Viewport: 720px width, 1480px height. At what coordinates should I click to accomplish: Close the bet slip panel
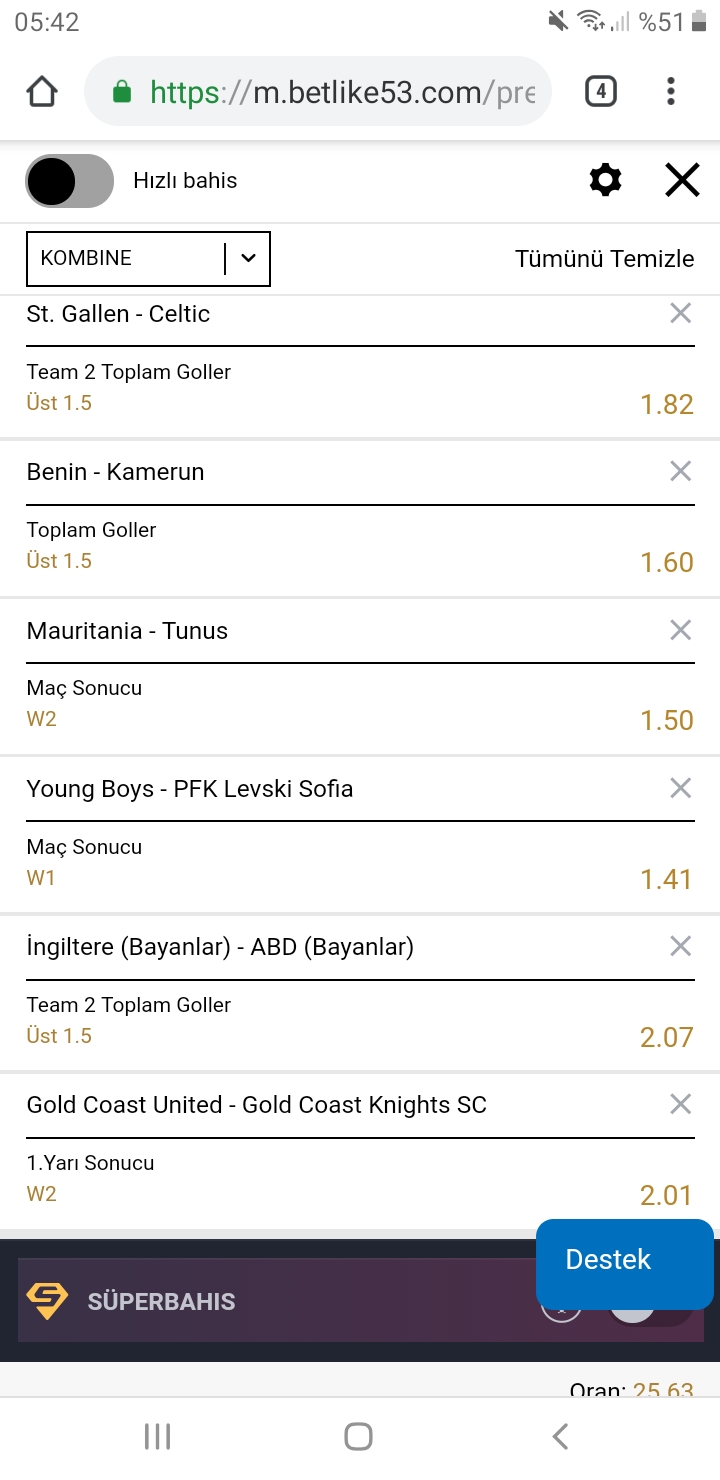pyautogui.click(x=682, y=181)
